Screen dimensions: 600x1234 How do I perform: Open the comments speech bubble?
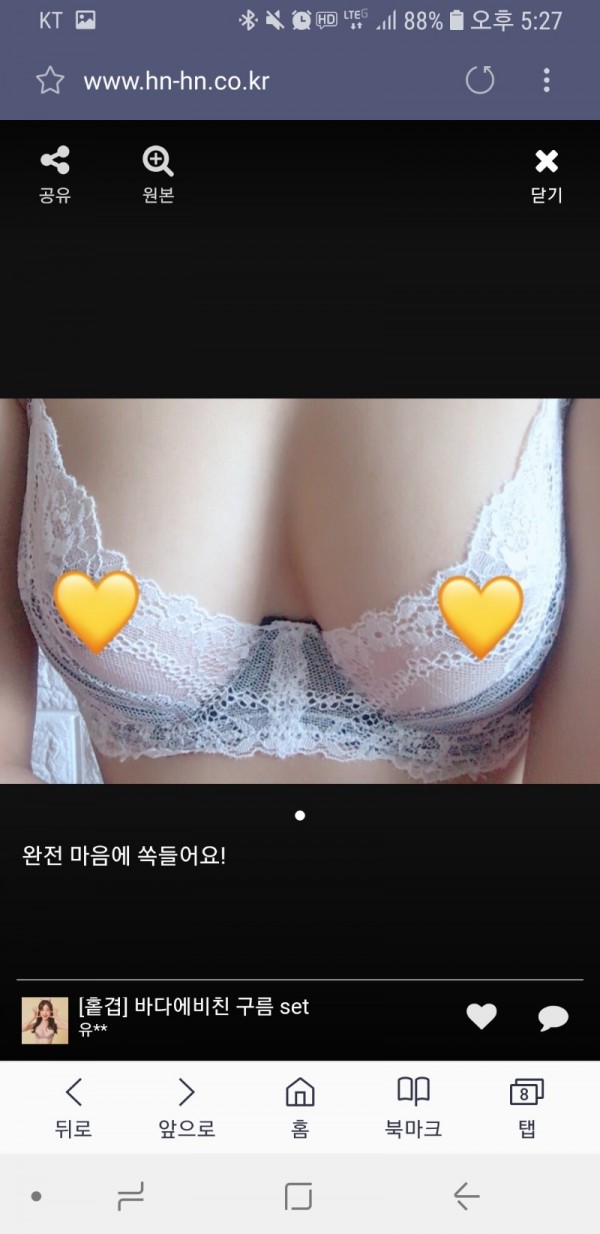[553, 1018]
